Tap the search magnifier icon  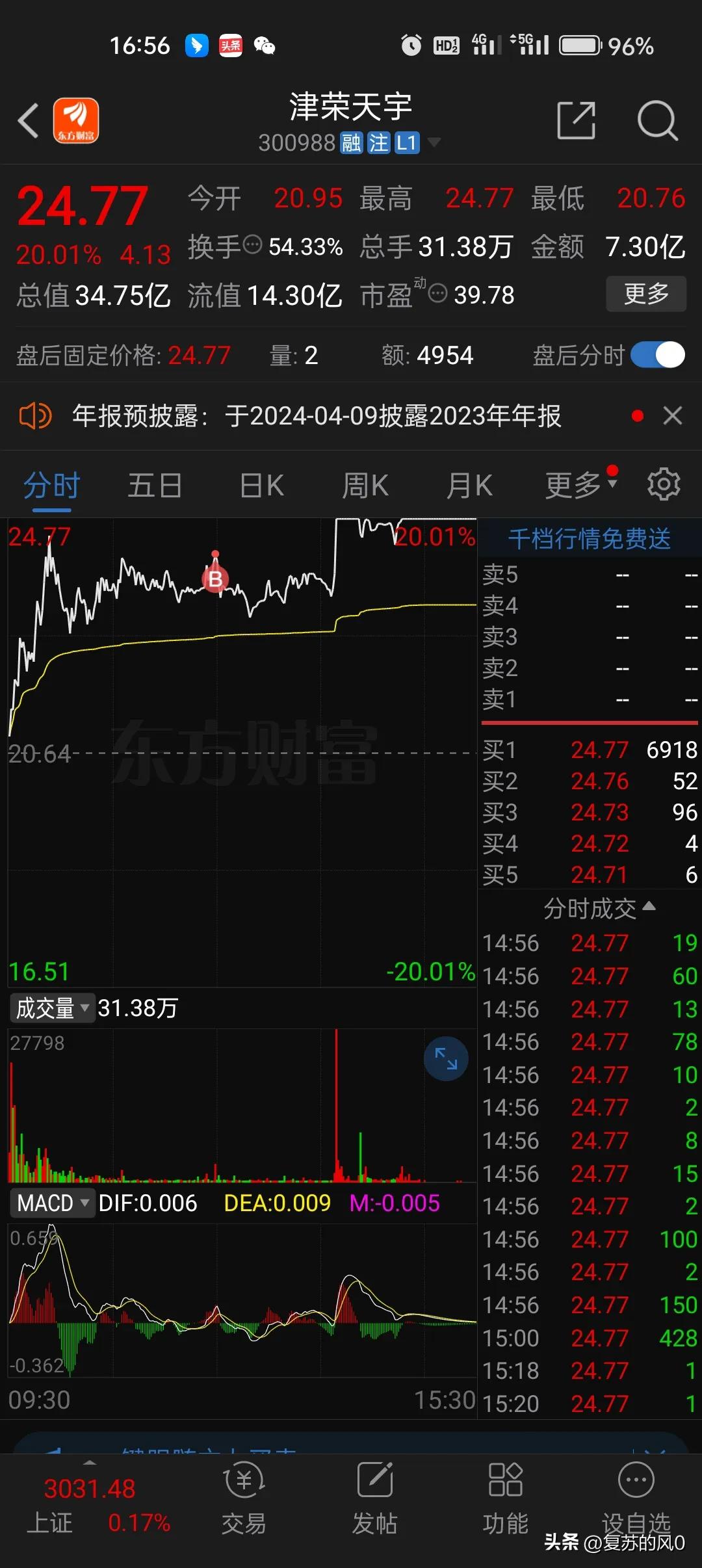[658, 121]
